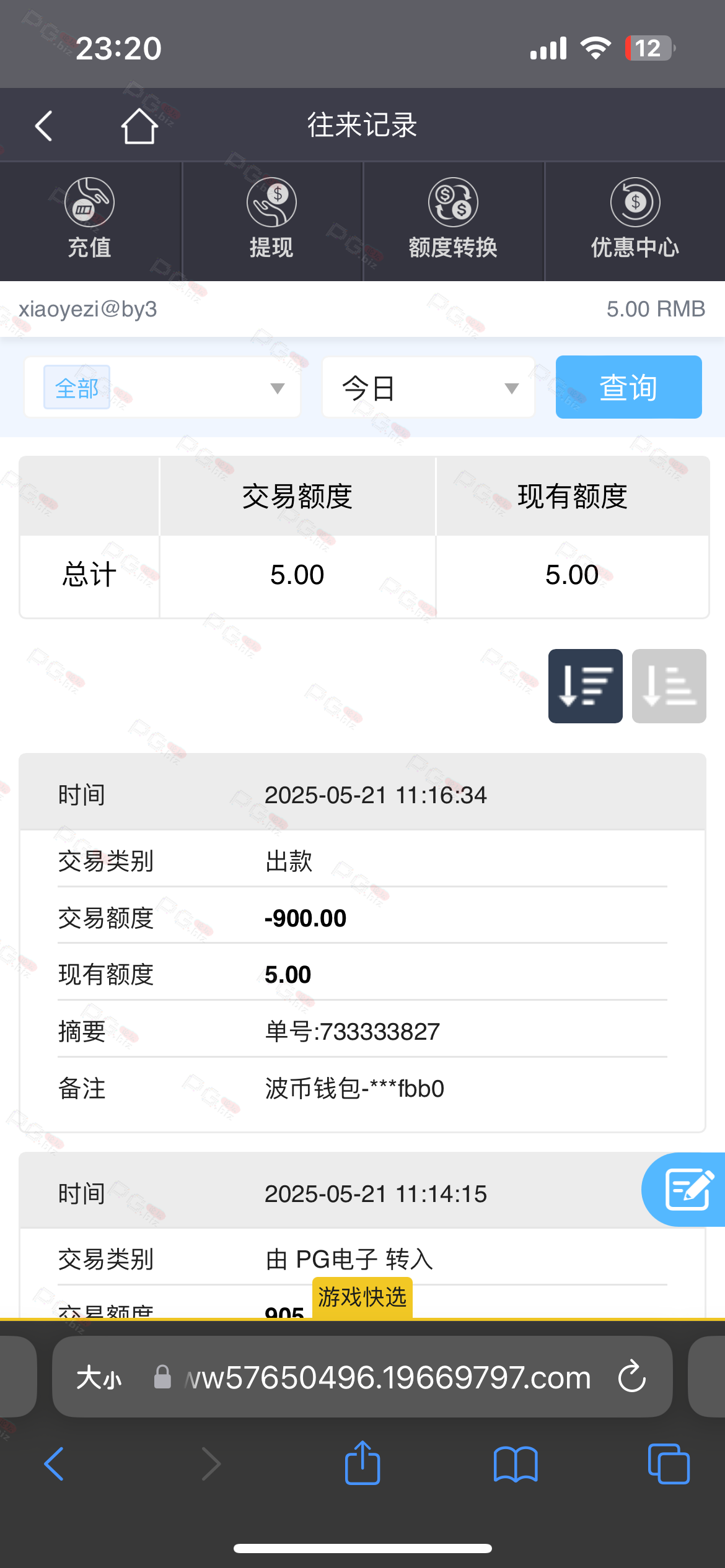Open 优惠中心 promotions center
Viewport: 725px width, 1568px height.
click(x=635, y=219)
